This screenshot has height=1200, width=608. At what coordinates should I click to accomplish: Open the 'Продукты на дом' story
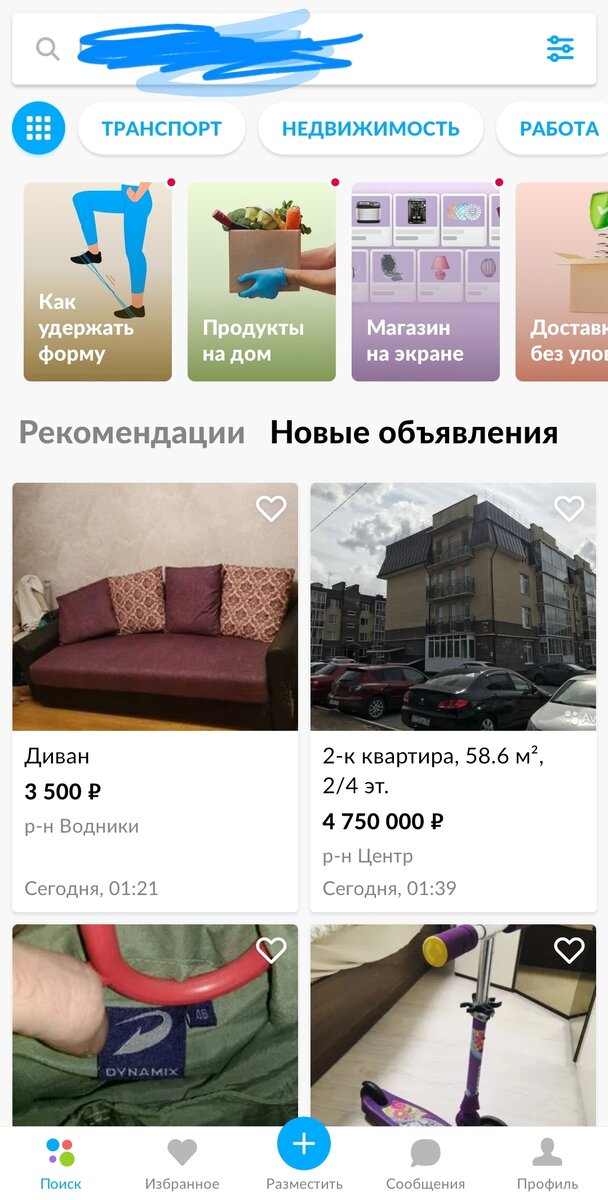click(261, 282)
